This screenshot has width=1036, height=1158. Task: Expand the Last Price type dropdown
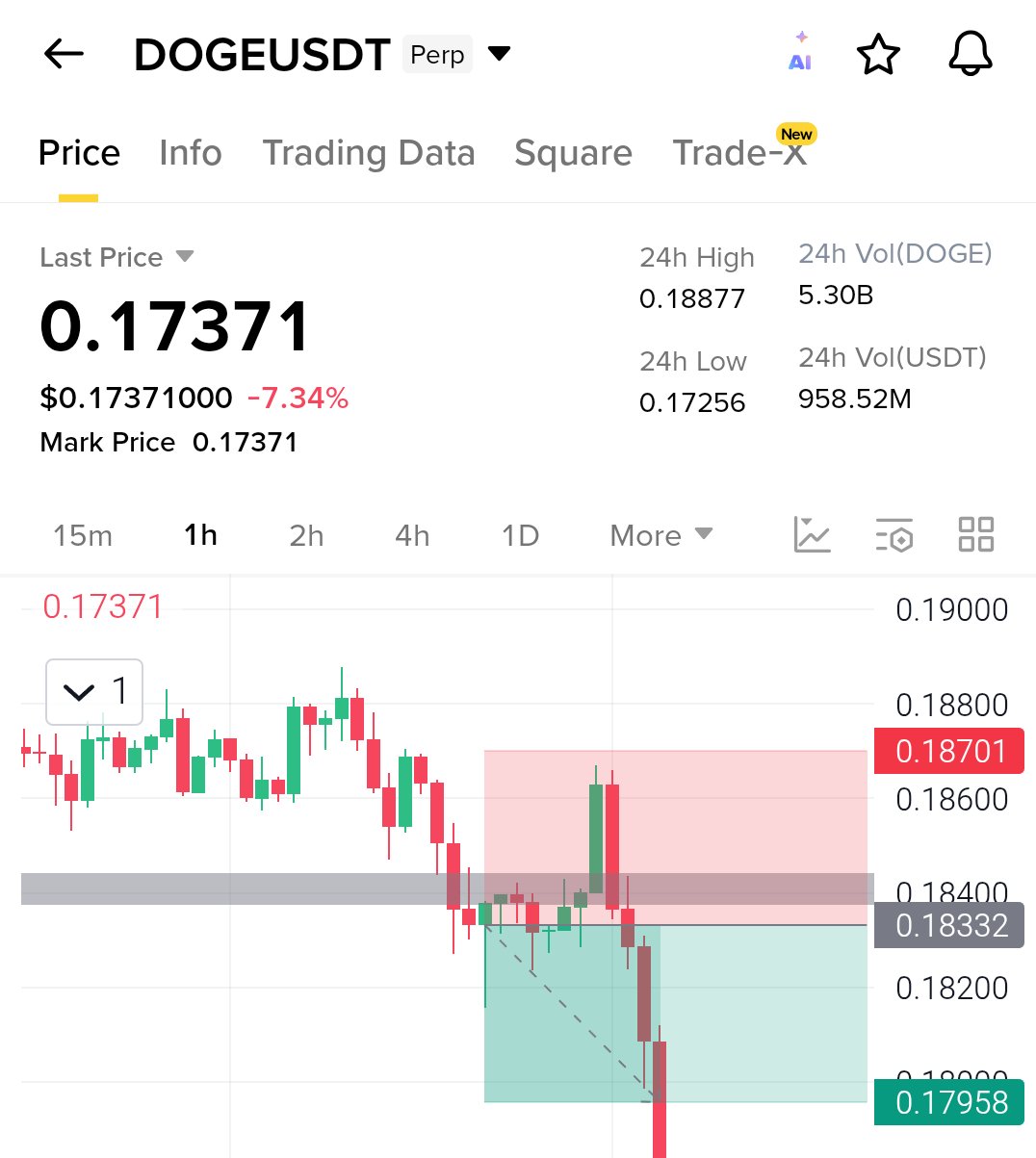point(185,257)
